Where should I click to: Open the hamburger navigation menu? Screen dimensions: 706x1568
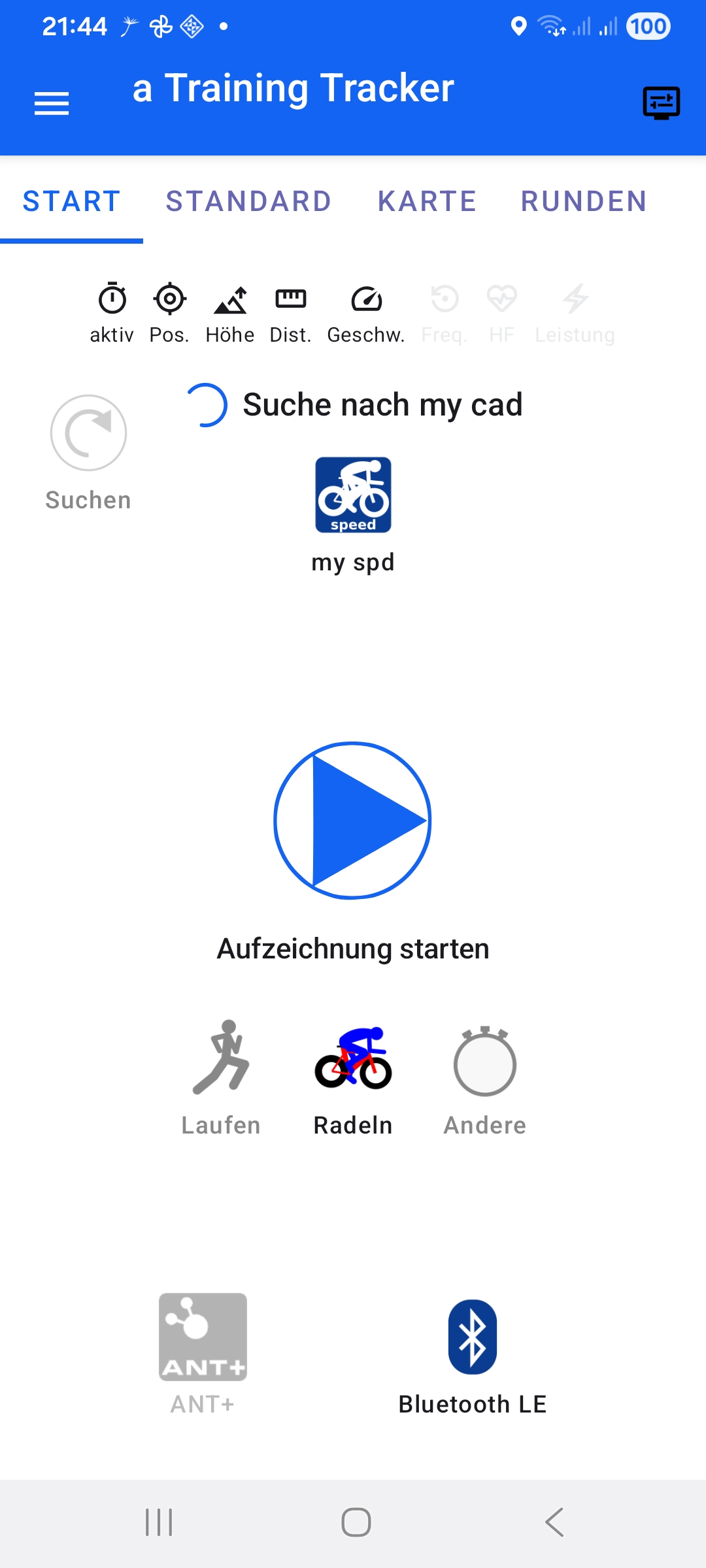tap(52, 103)
